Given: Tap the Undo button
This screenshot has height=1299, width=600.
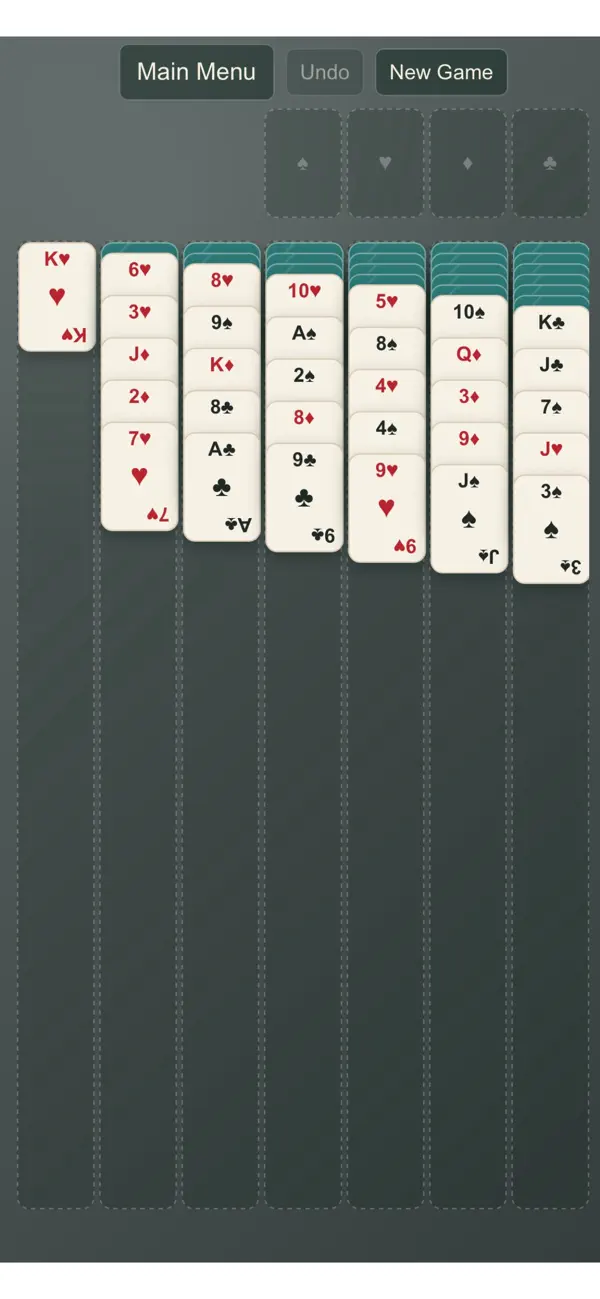Looking at the screenshot, I should 325,72.
